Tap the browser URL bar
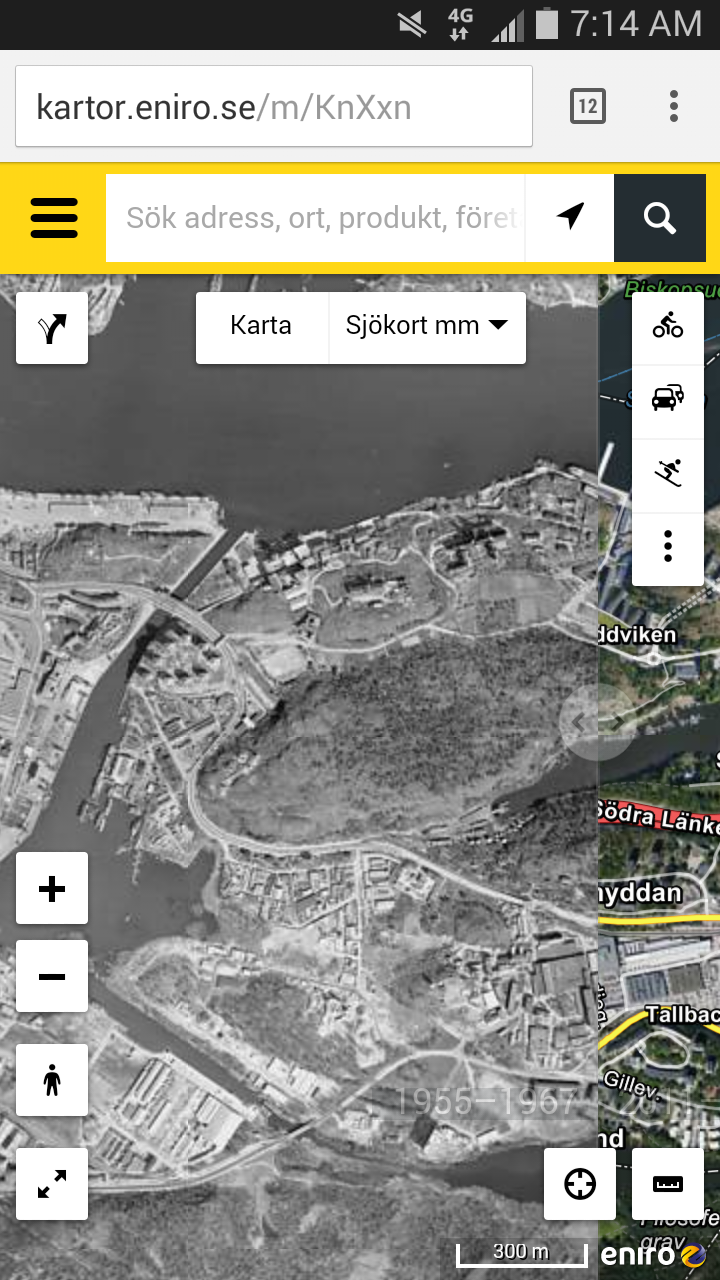 [273, 107]
